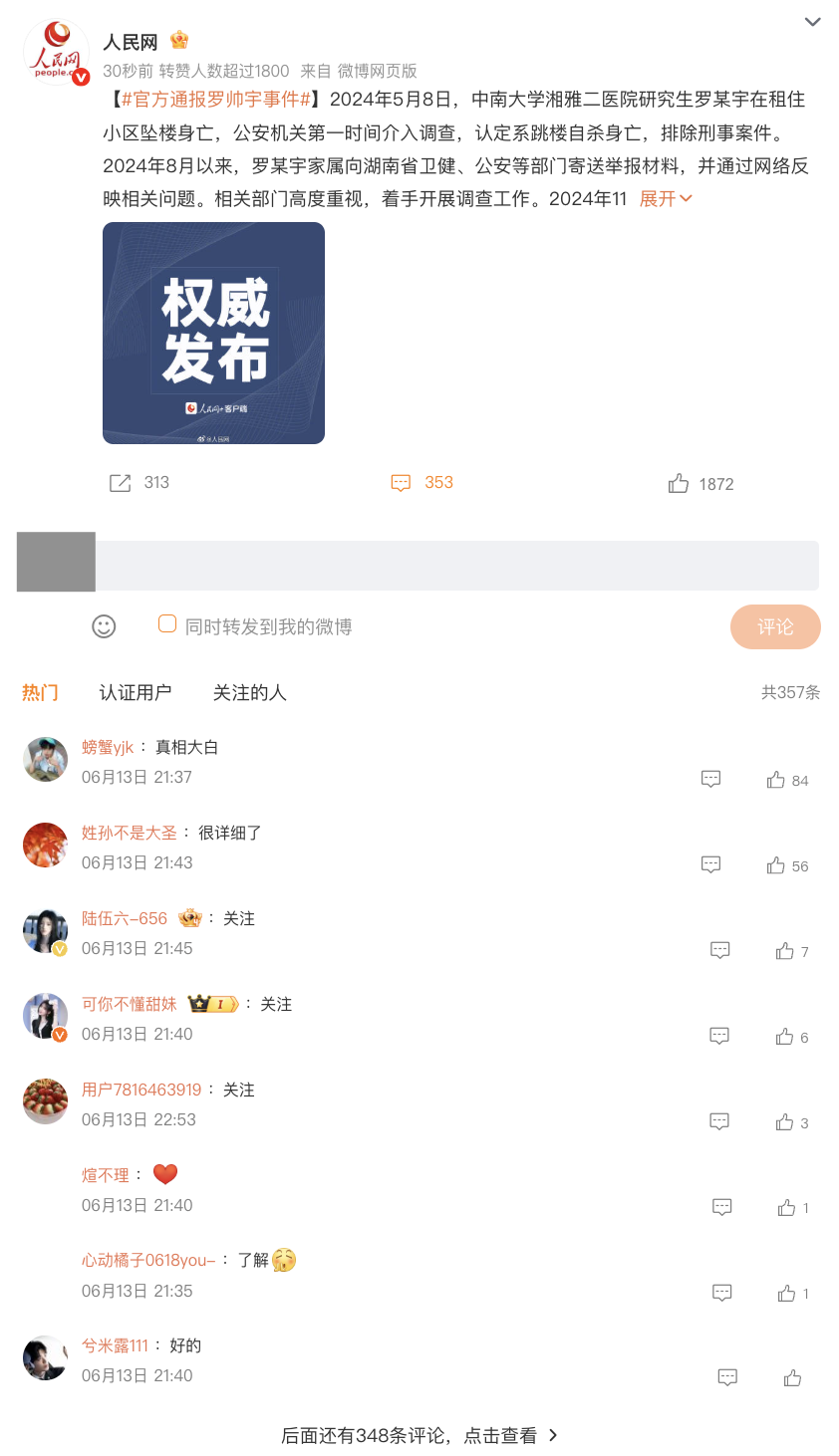
Task: Open comments with count 353
Action: 422,483
